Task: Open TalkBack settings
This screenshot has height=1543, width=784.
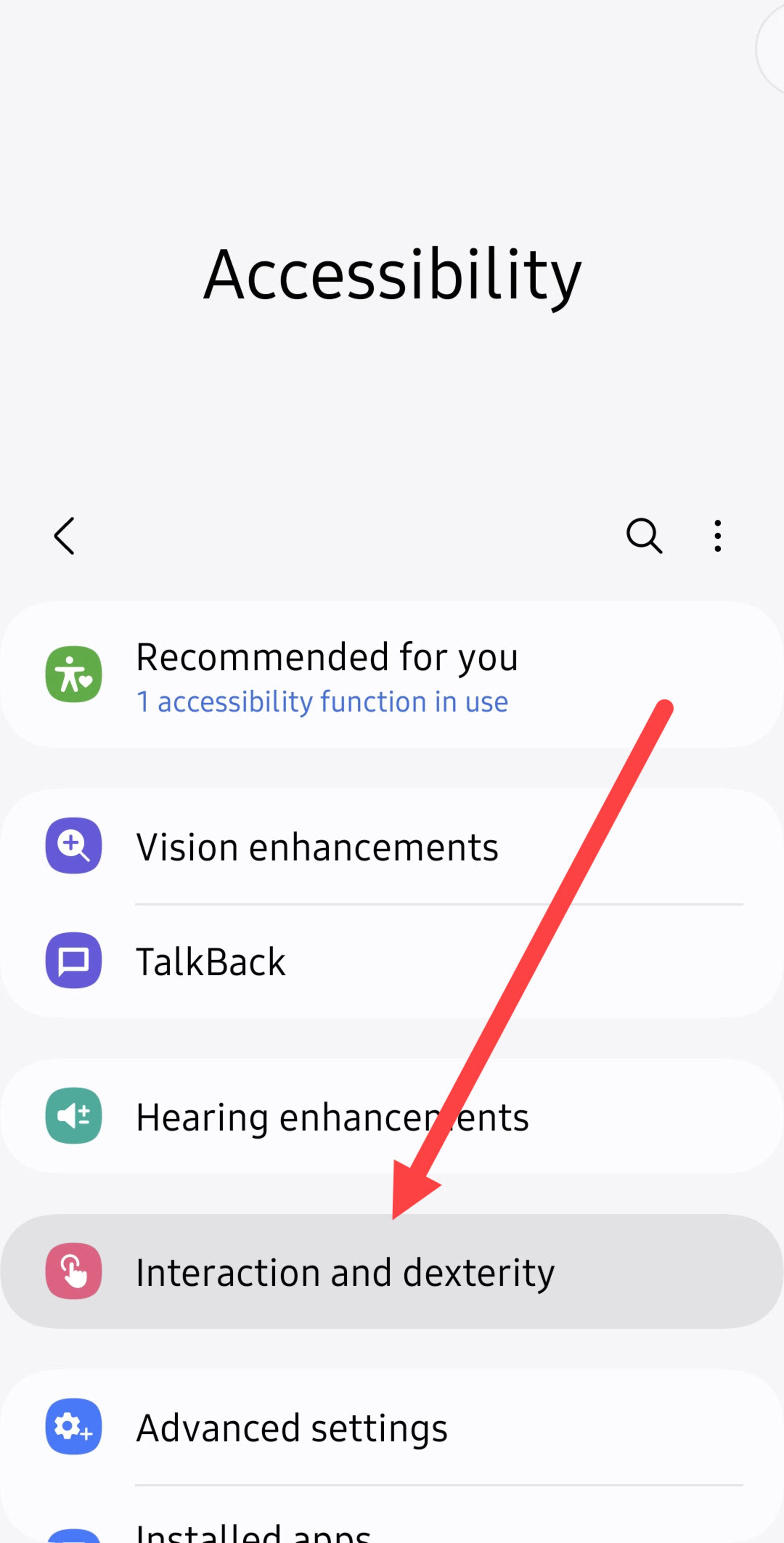Action: (211, 961)
